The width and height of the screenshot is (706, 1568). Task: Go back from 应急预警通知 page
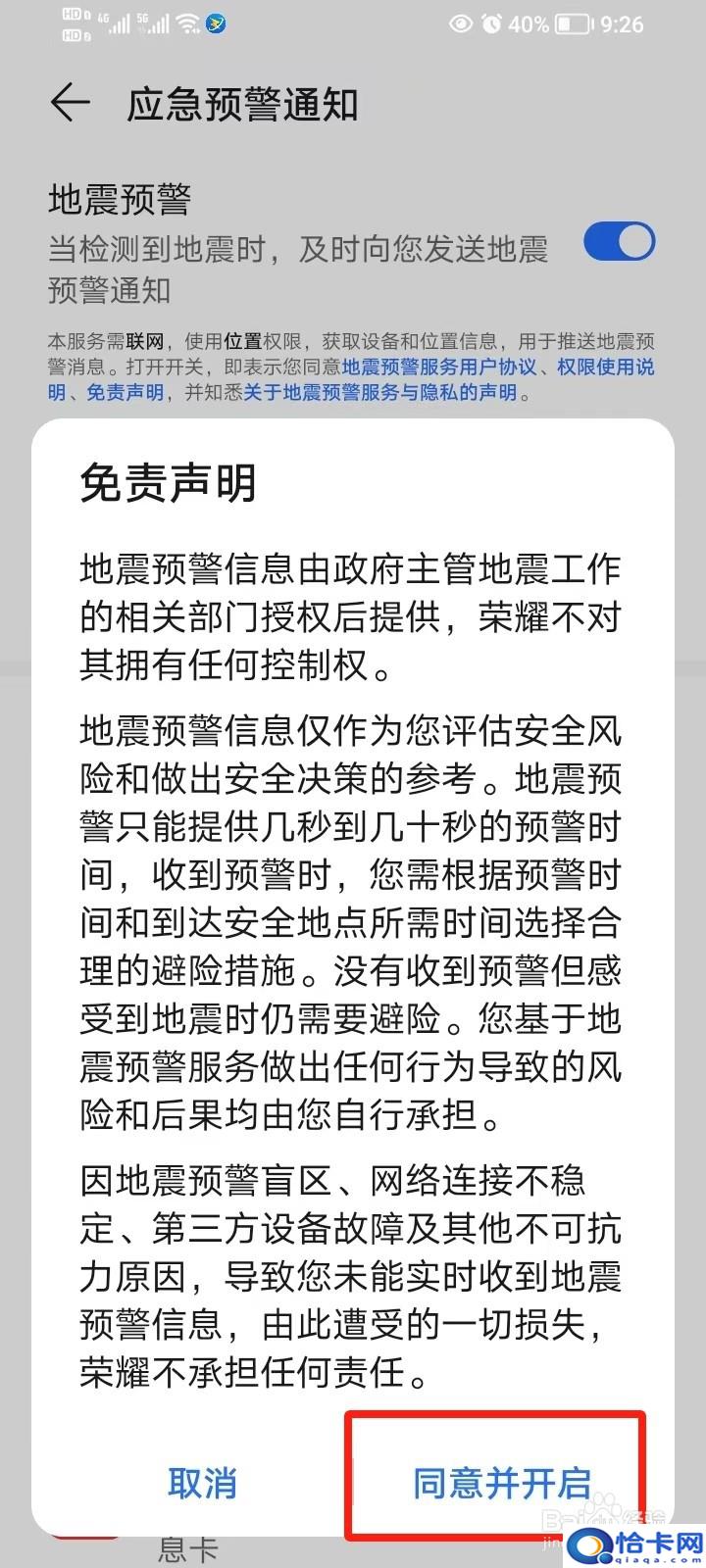[x=70, y=104]
